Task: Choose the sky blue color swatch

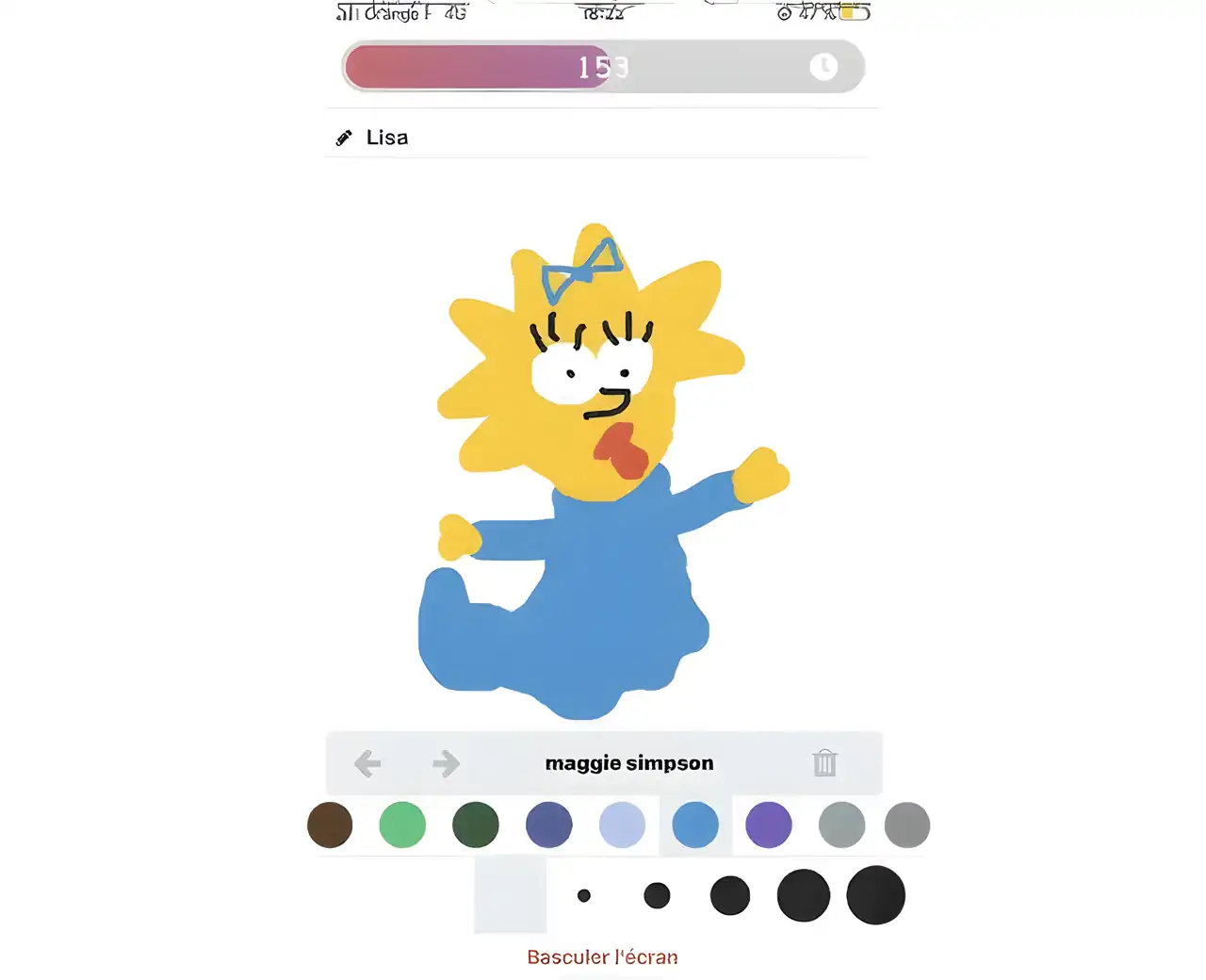Action: click(695, 825)
